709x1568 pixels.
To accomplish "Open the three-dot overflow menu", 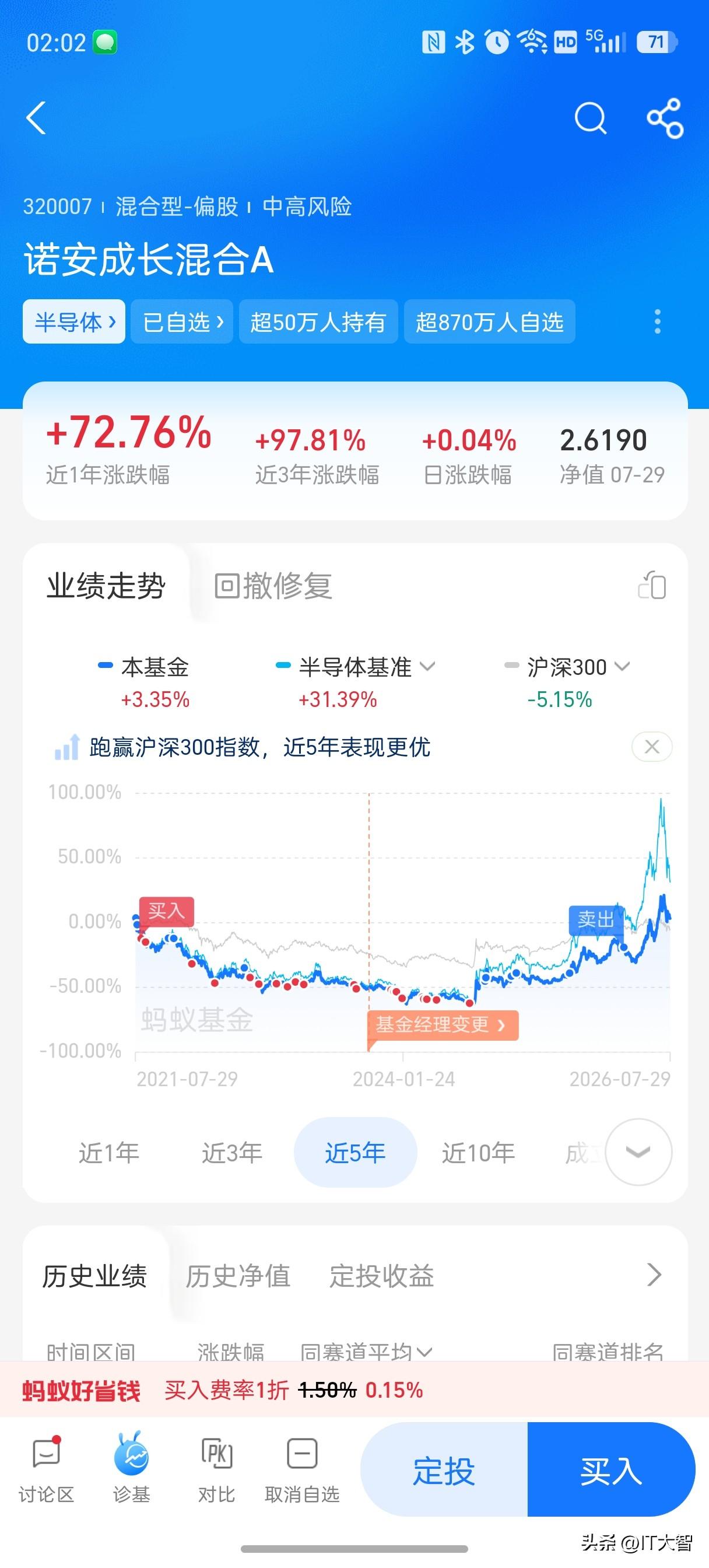I will [x=657, y=321].
